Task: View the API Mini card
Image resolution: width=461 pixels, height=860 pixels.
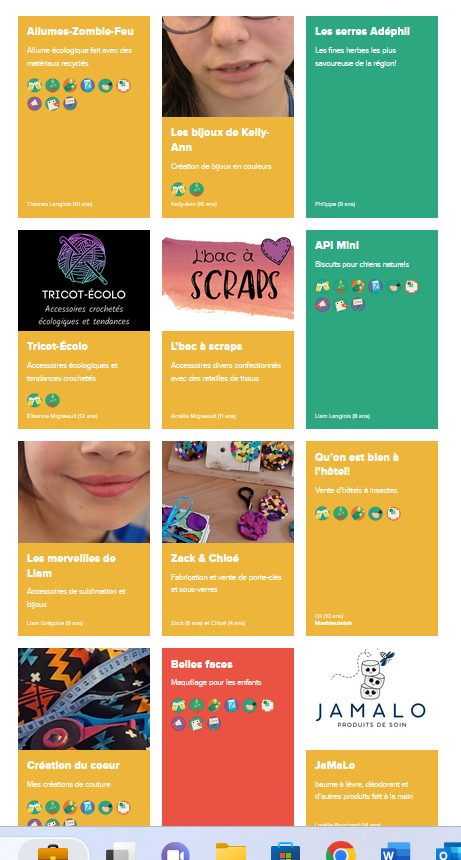Action: click(372, 329)
